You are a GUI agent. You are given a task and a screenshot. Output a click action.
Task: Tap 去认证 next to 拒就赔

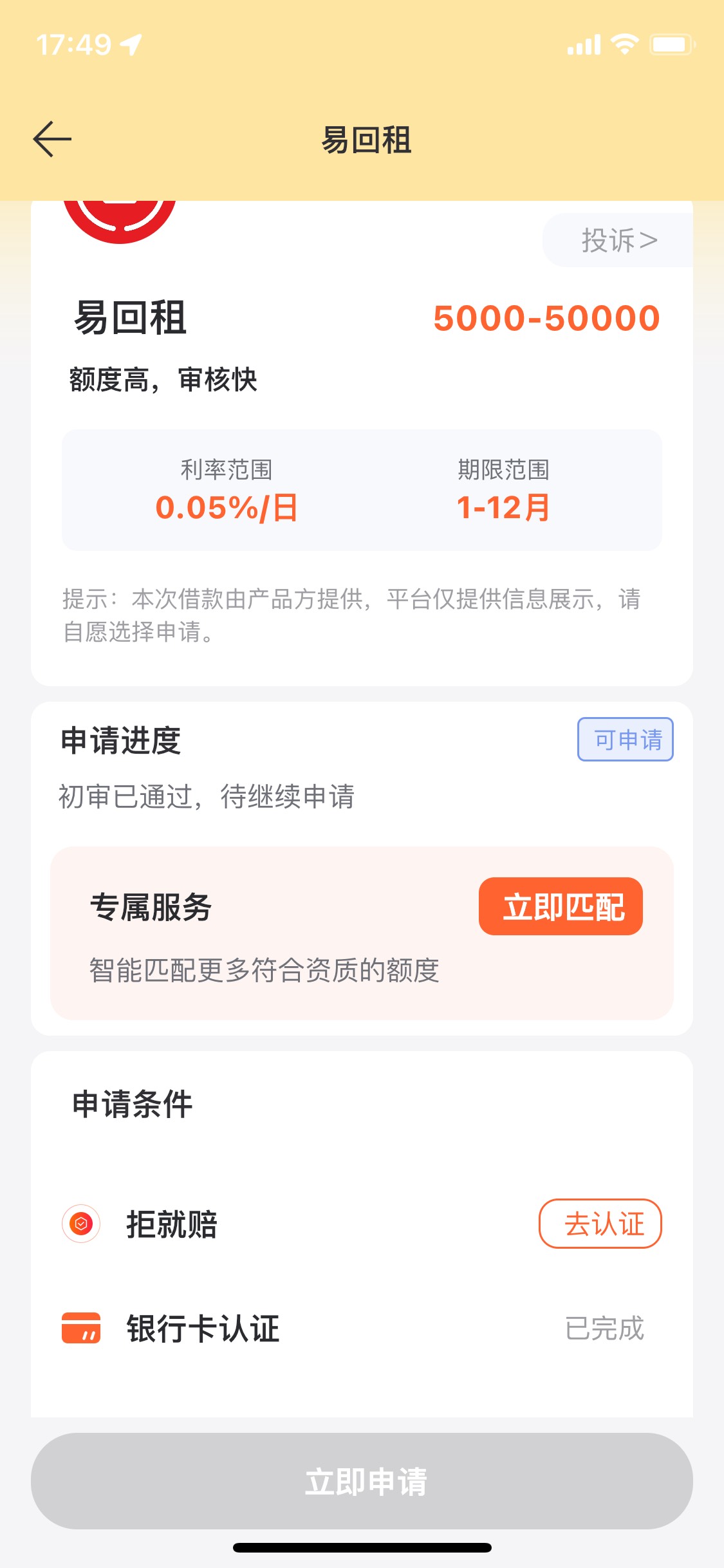[x=600, y=1224]
